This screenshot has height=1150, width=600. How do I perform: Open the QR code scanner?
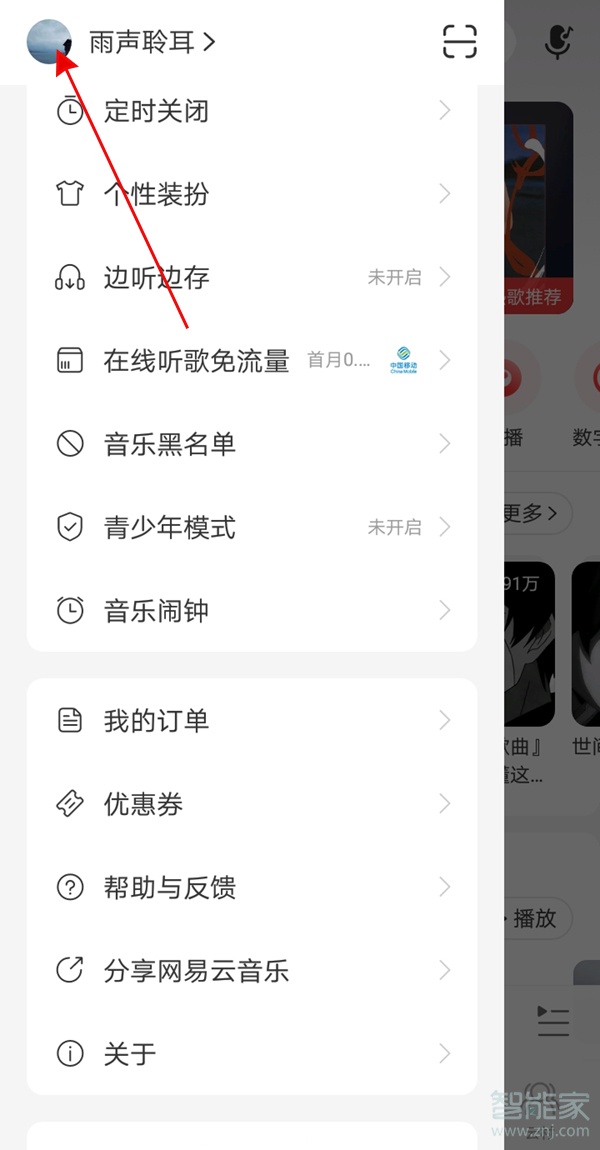click(x=460, y=41)
